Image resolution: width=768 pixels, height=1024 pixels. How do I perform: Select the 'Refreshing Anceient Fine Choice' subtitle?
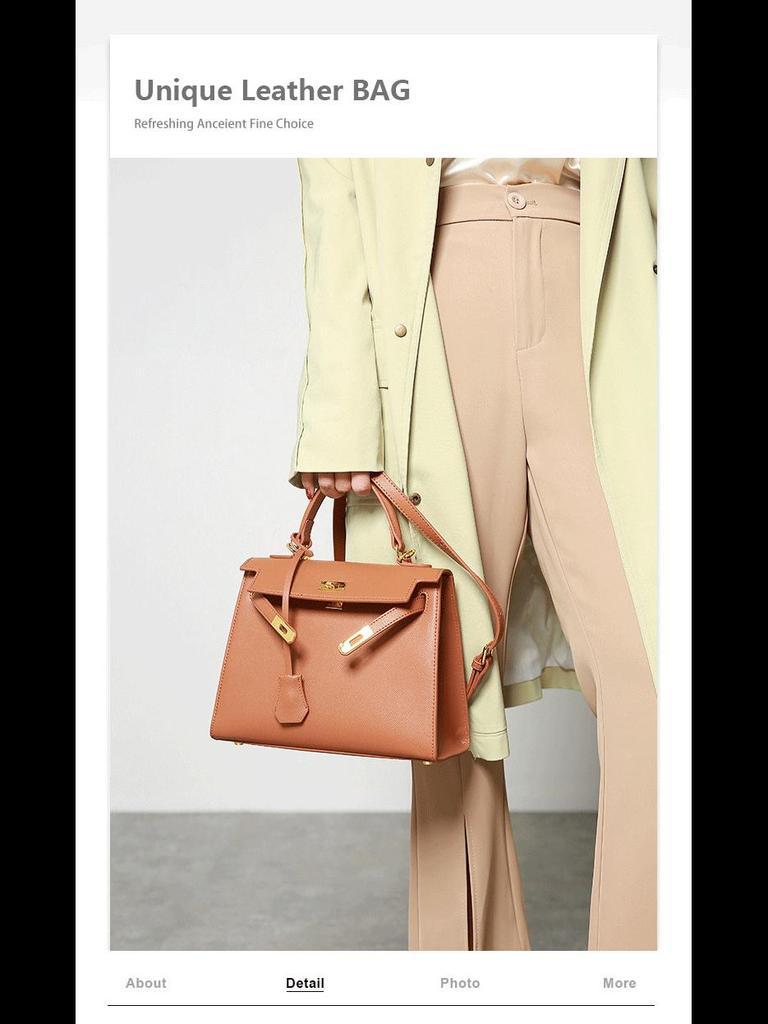224,123
